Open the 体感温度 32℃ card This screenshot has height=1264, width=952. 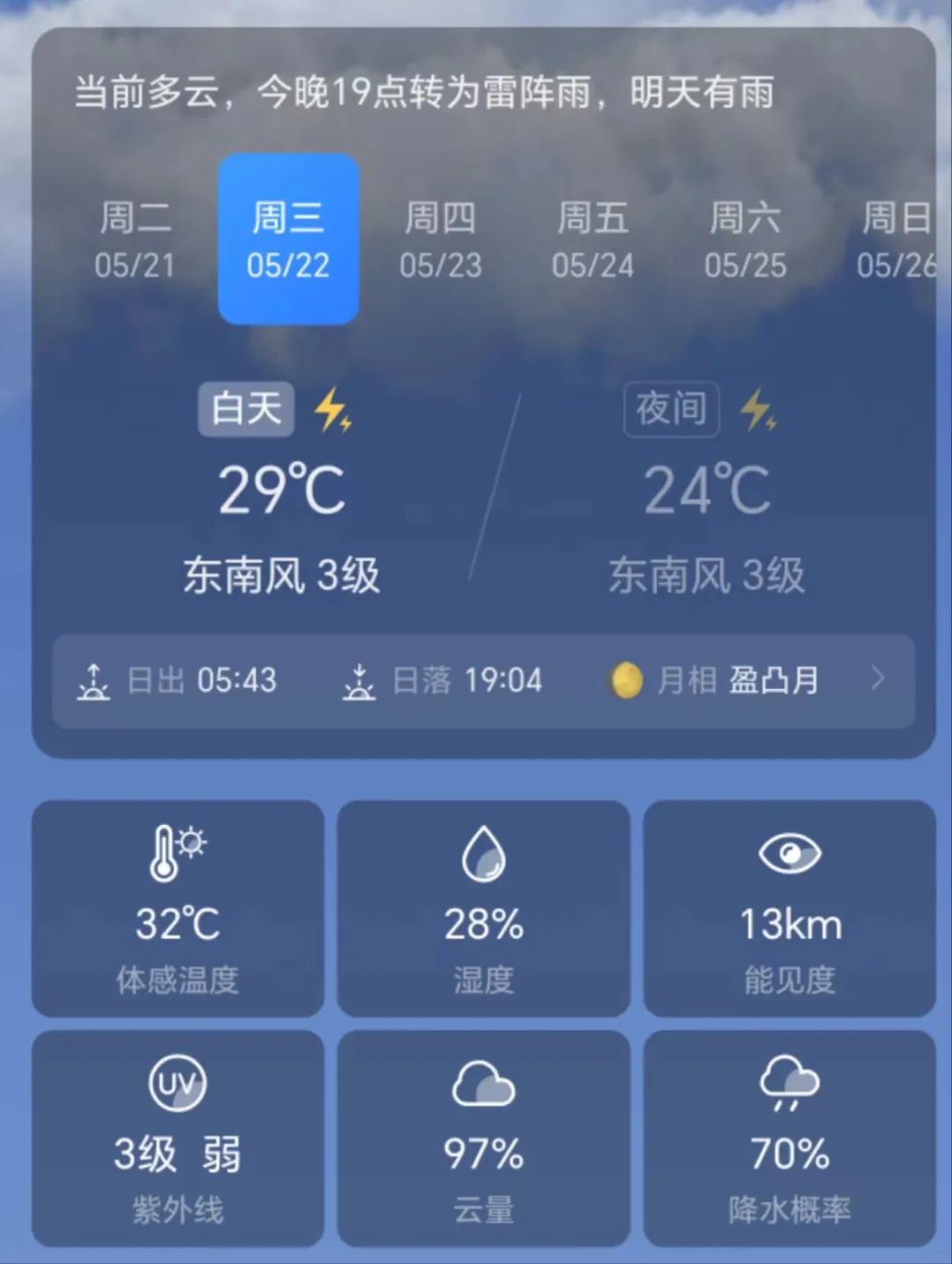pyautogui.click(x=178, y=909)
